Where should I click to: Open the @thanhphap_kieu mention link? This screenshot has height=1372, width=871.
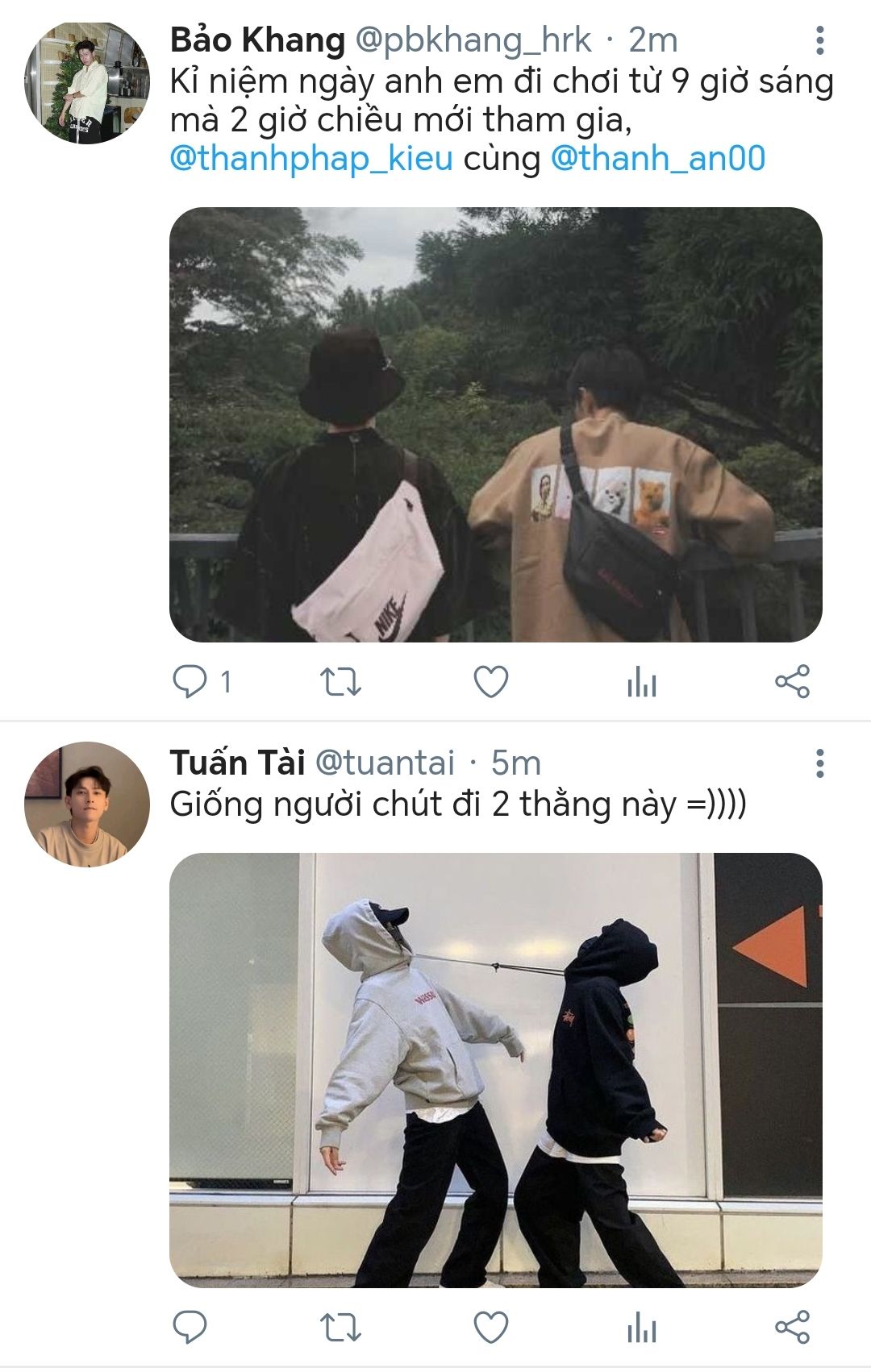[x=311, y=158]
